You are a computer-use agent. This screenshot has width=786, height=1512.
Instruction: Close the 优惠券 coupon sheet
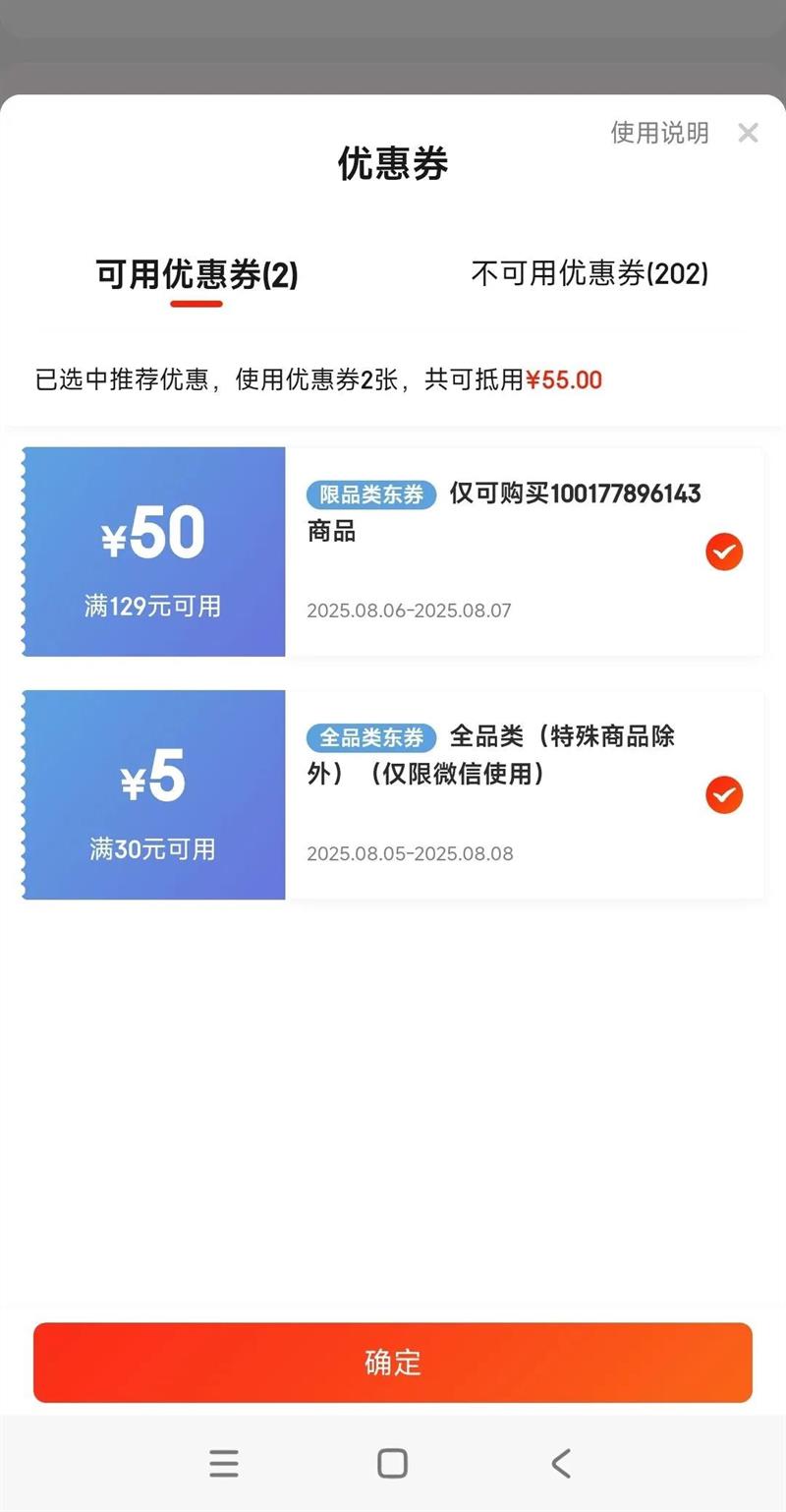pyautogui.click(x=748, y=134)
